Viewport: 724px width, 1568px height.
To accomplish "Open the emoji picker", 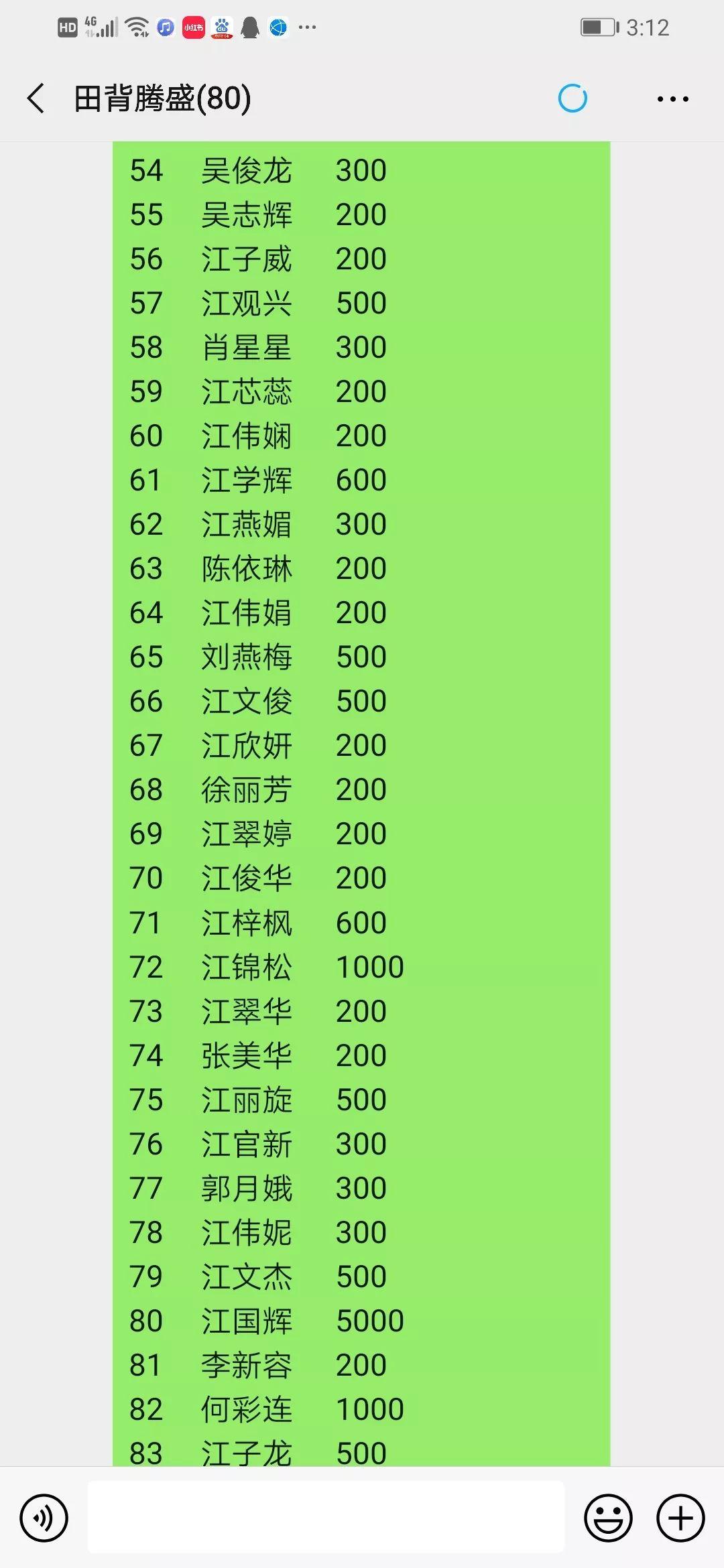I will [609, 1518].
